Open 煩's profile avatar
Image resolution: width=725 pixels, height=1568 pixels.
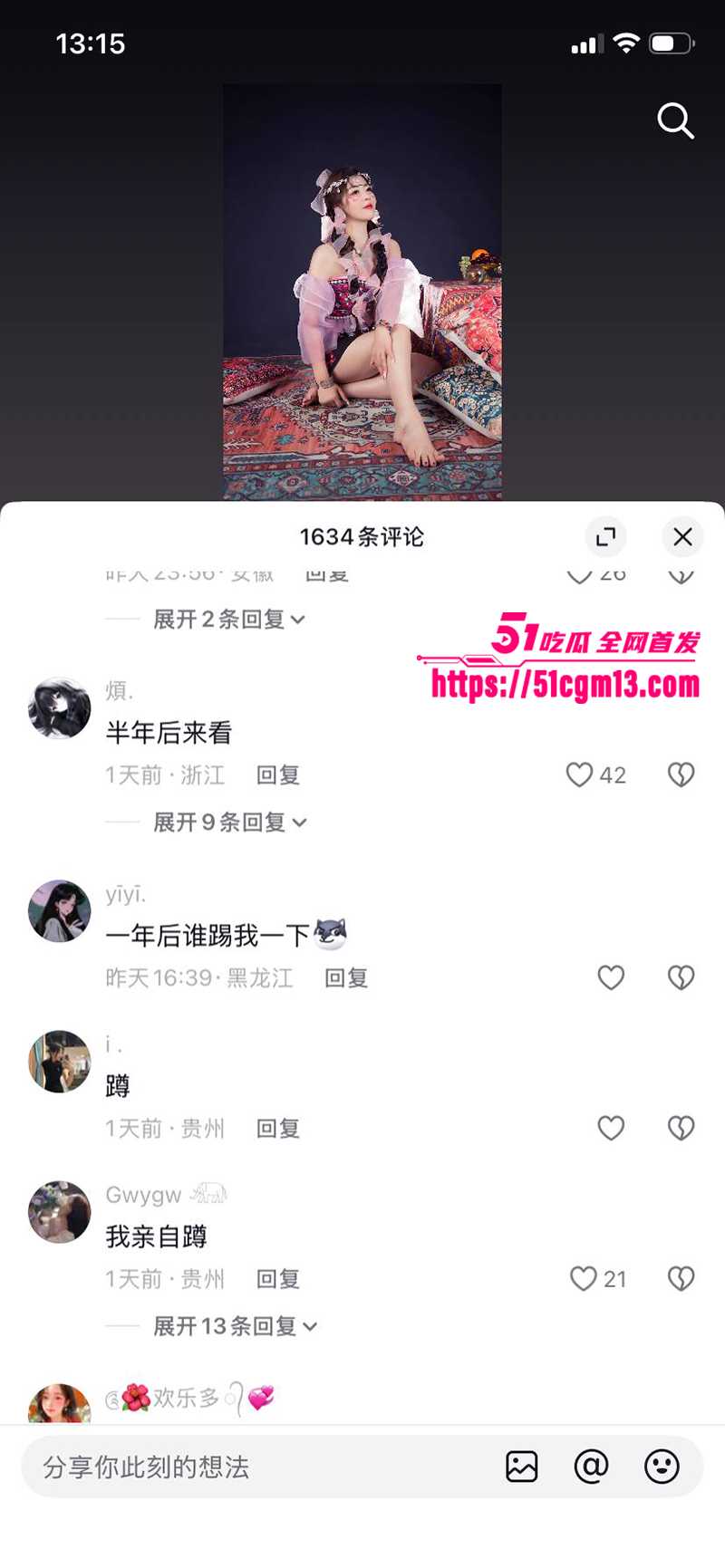[60, 708]
